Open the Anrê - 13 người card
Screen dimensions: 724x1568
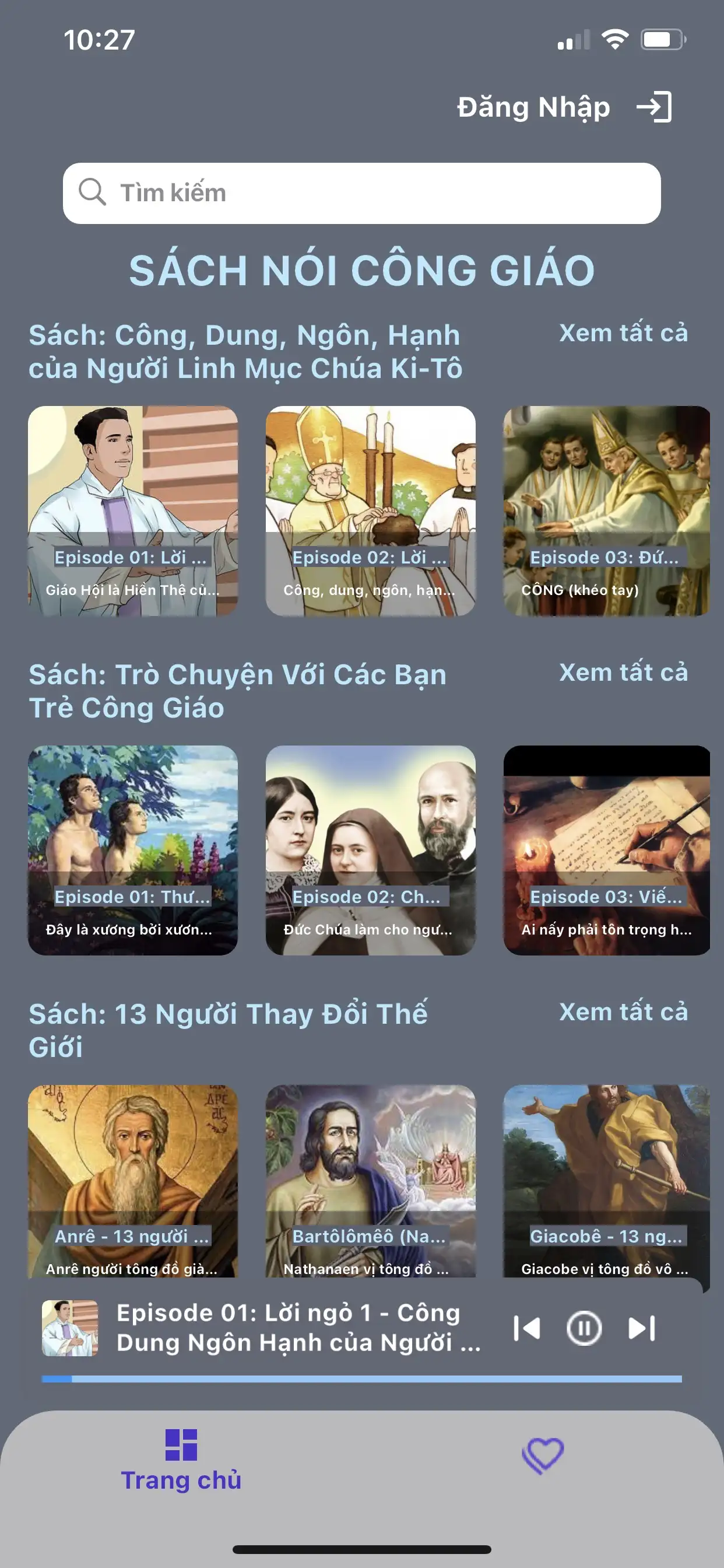pos(133,1179)
